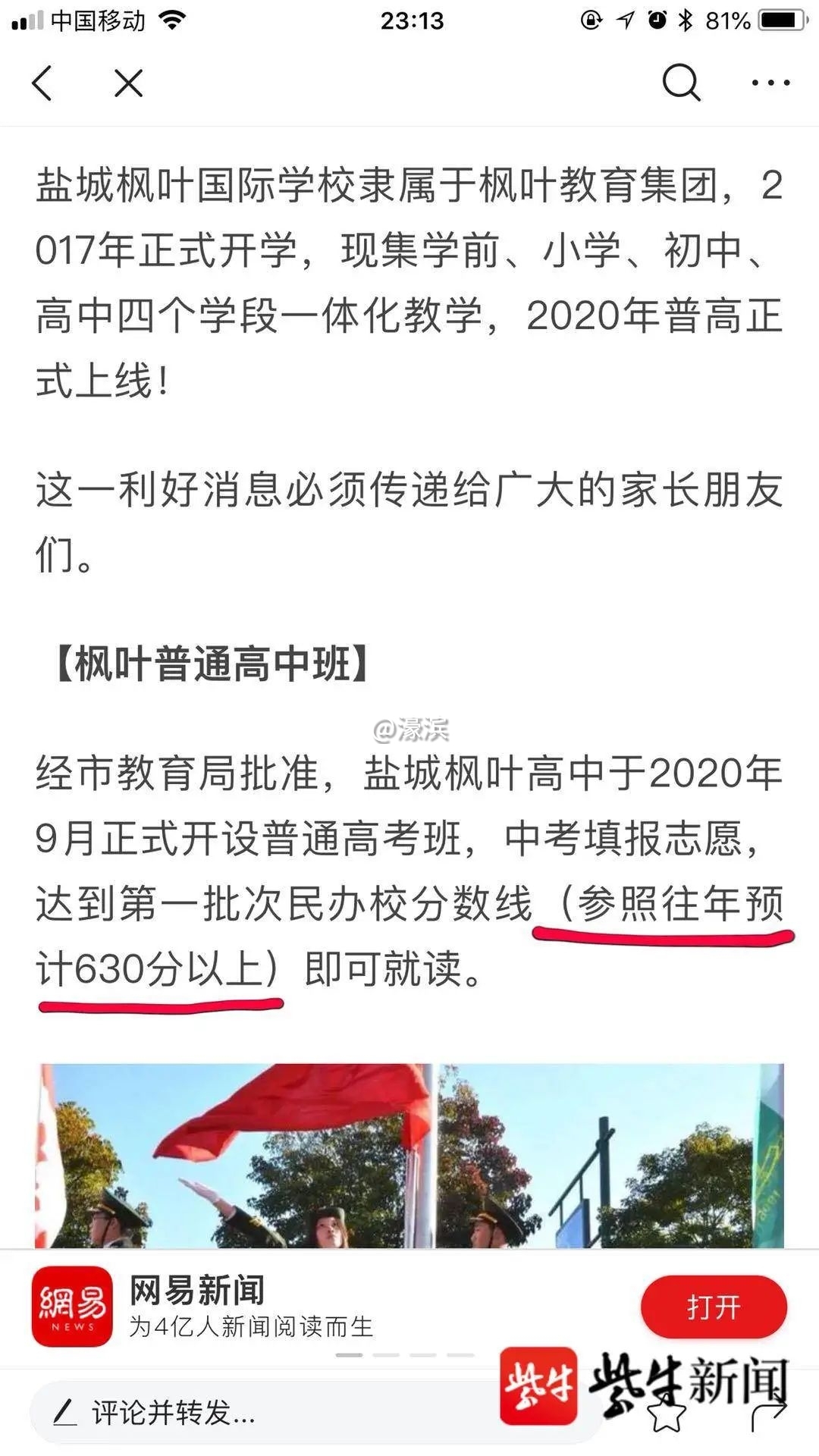Favorite this article with the star icon
This screenshot has width=819, height=1456.
click(x=667, y=1415)
